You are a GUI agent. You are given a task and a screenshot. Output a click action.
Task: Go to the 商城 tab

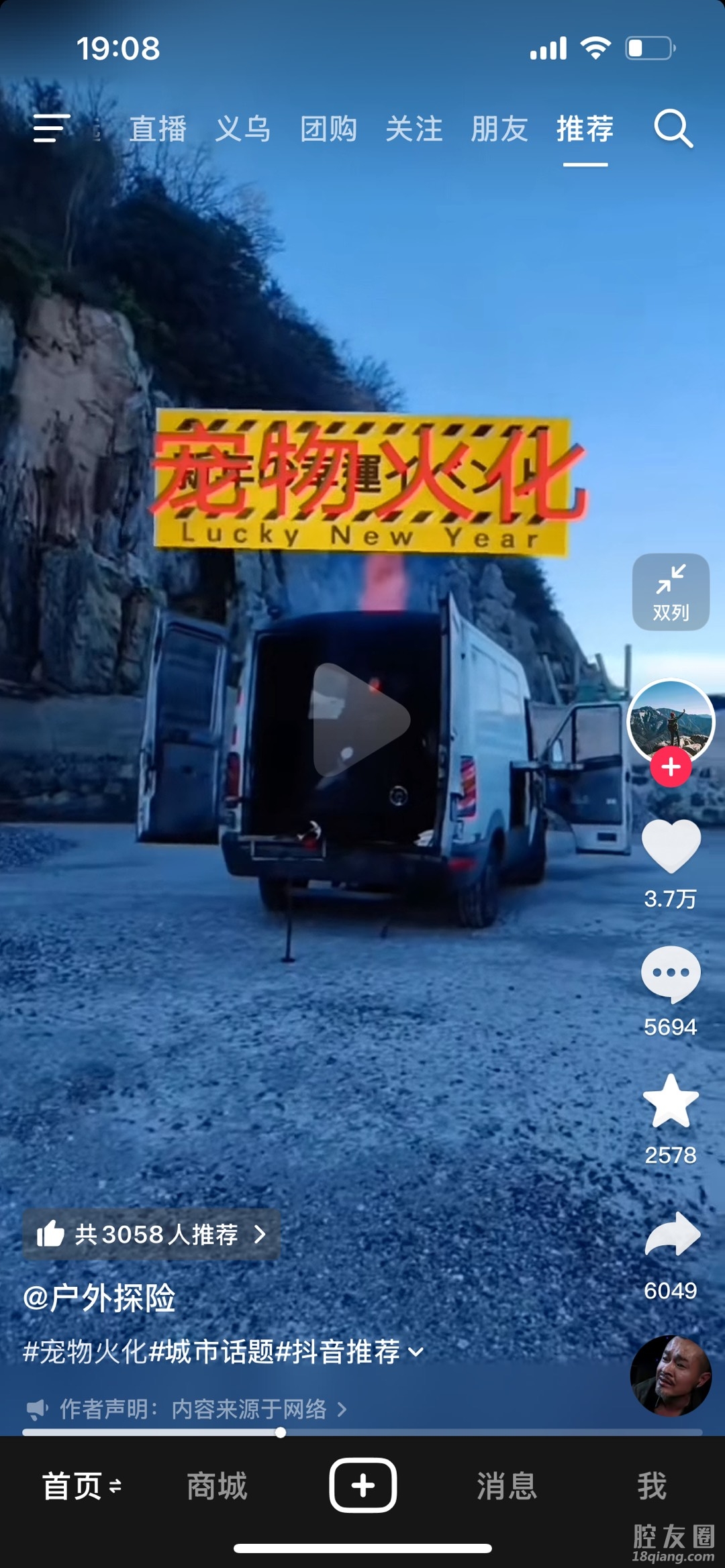(x=217, y=1486)
